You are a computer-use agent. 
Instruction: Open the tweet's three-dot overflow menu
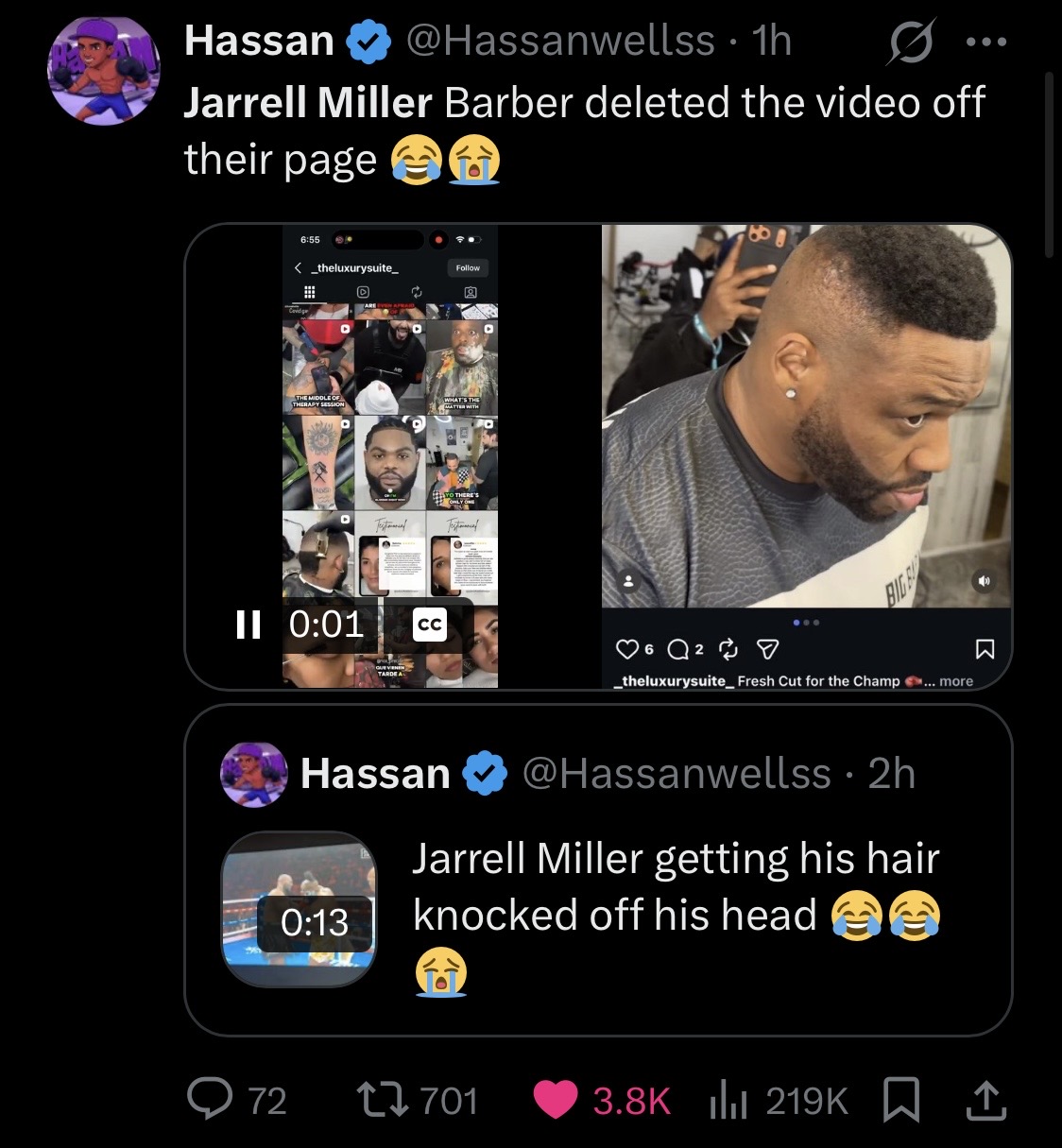point(986,42)
